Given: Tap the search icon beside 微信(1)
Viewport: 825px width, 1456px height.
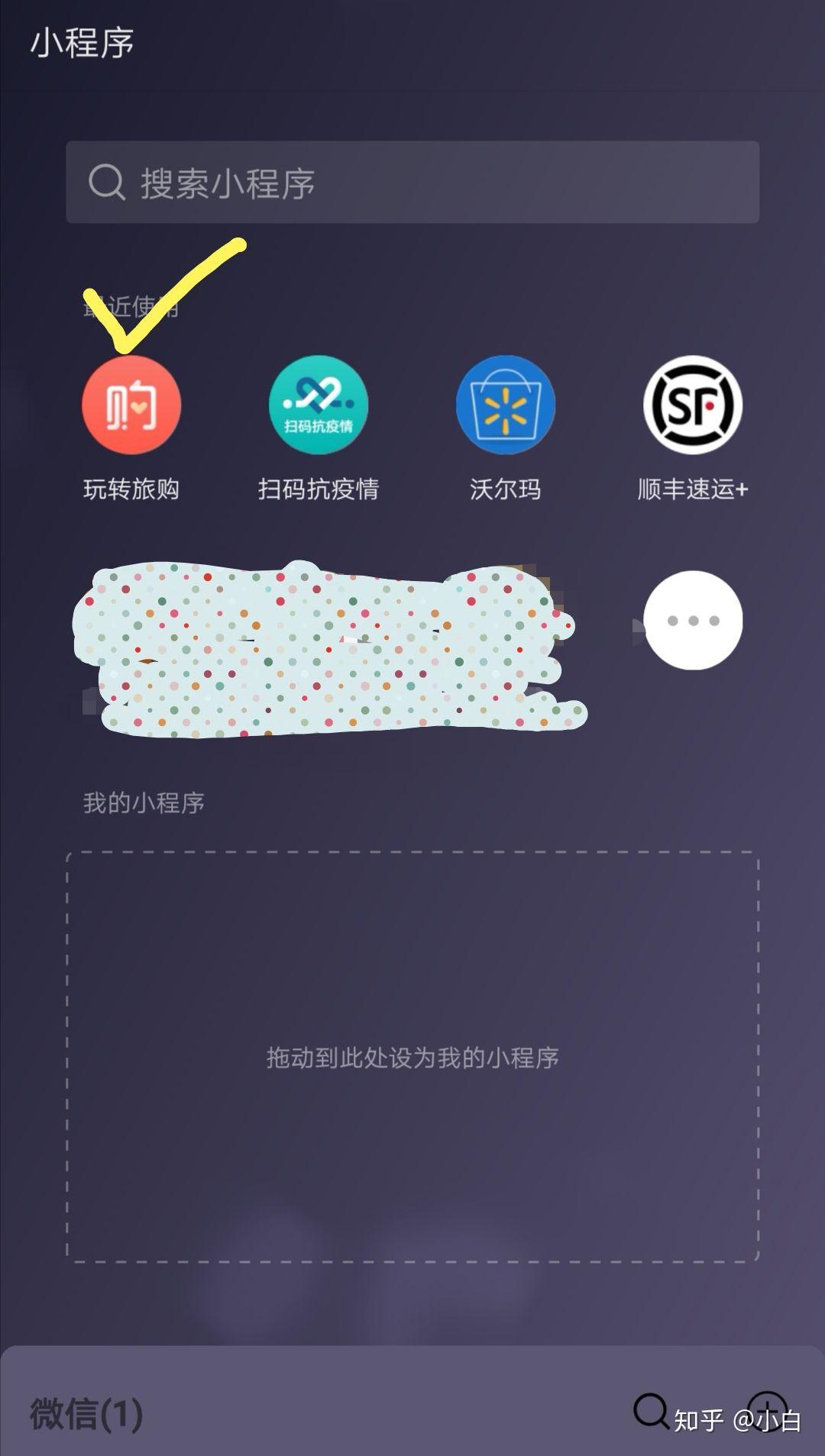Looking at the screenshot, I should (651, 1409).
